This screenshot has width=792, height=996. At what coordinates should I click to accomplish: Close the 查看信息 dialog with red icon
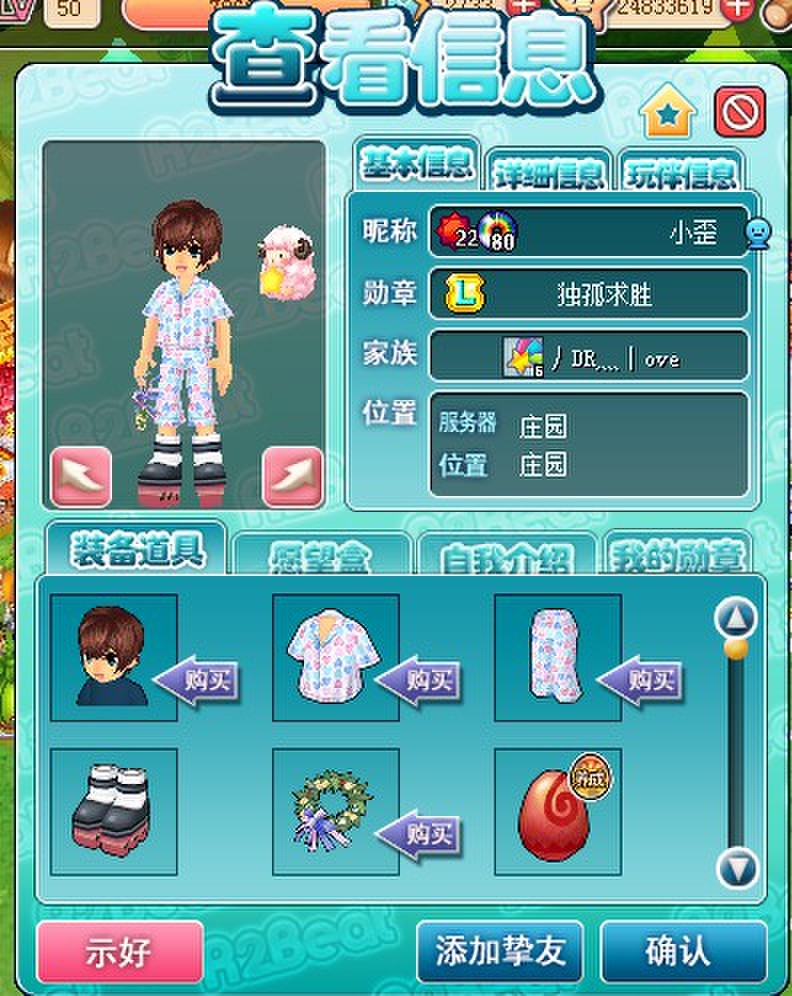pos(740,112)
